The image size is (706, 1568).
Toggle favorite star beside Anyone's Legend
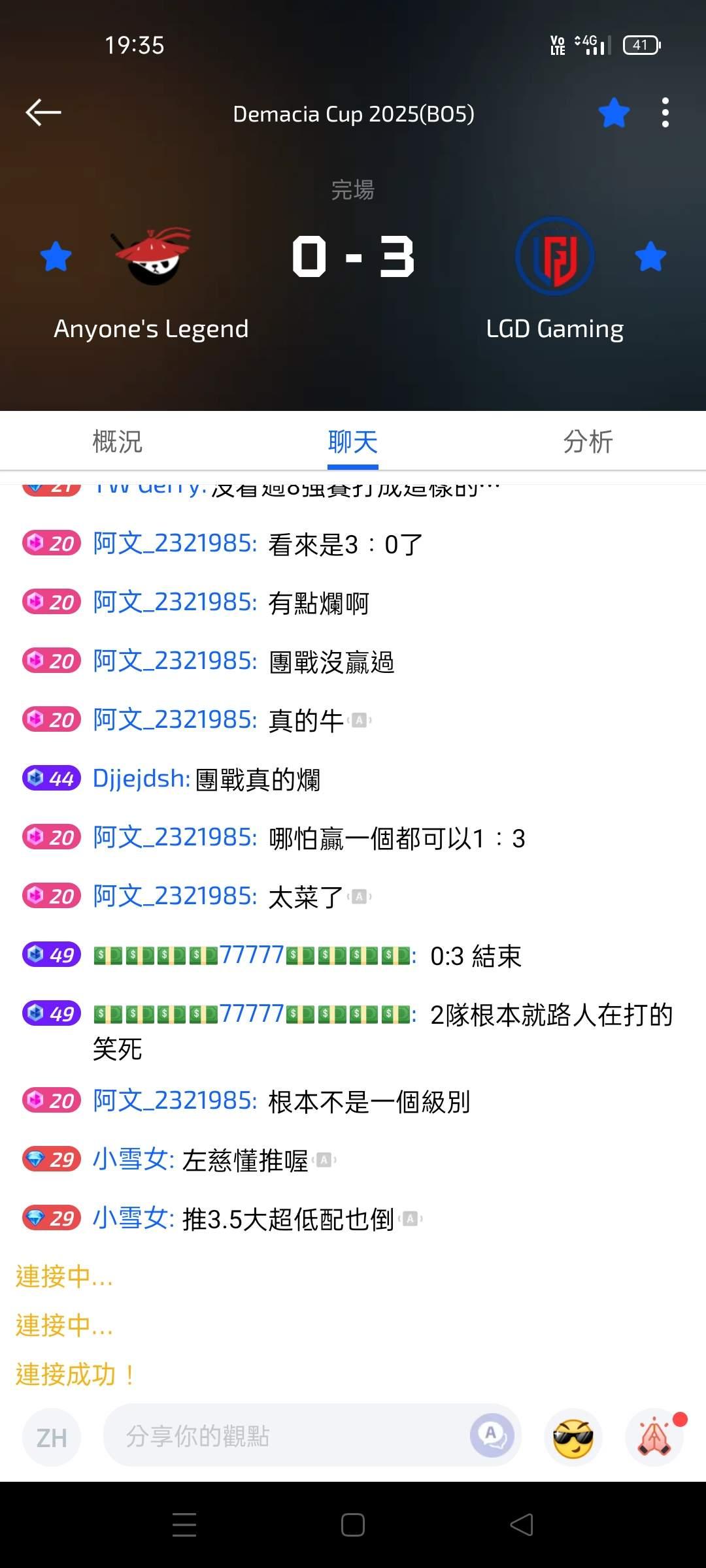pos(56,256)
